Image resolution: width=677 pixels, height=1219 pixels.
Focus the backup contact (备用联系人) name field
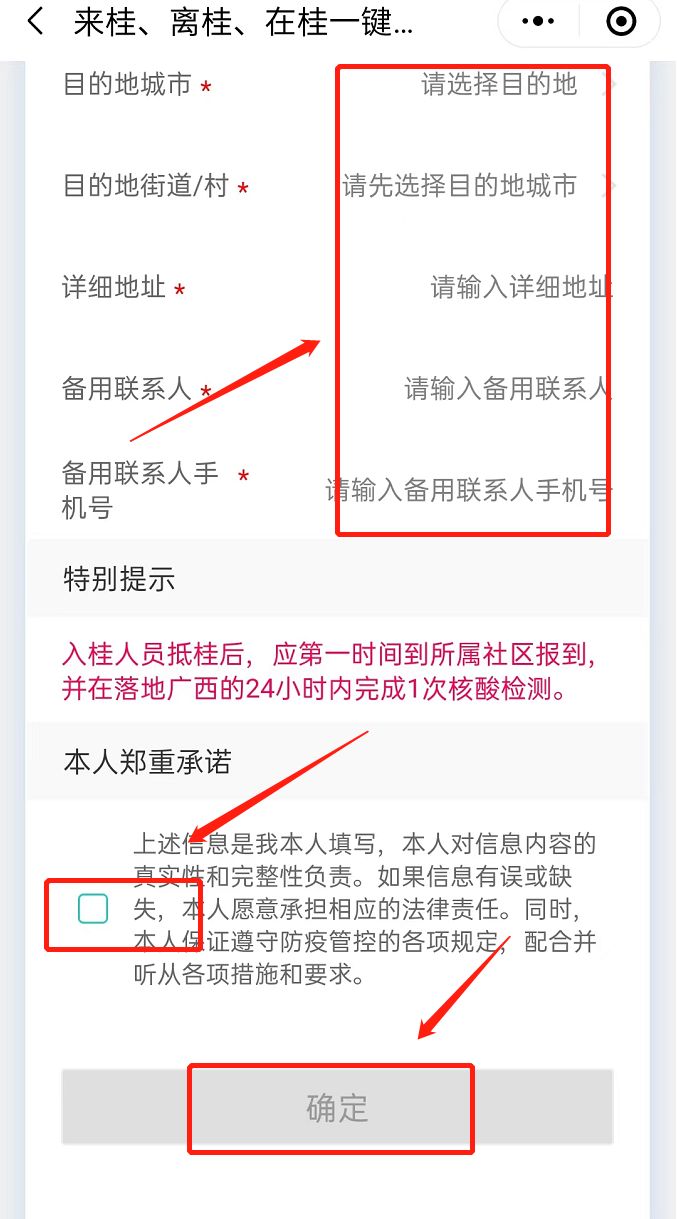(x=507, y=388)
